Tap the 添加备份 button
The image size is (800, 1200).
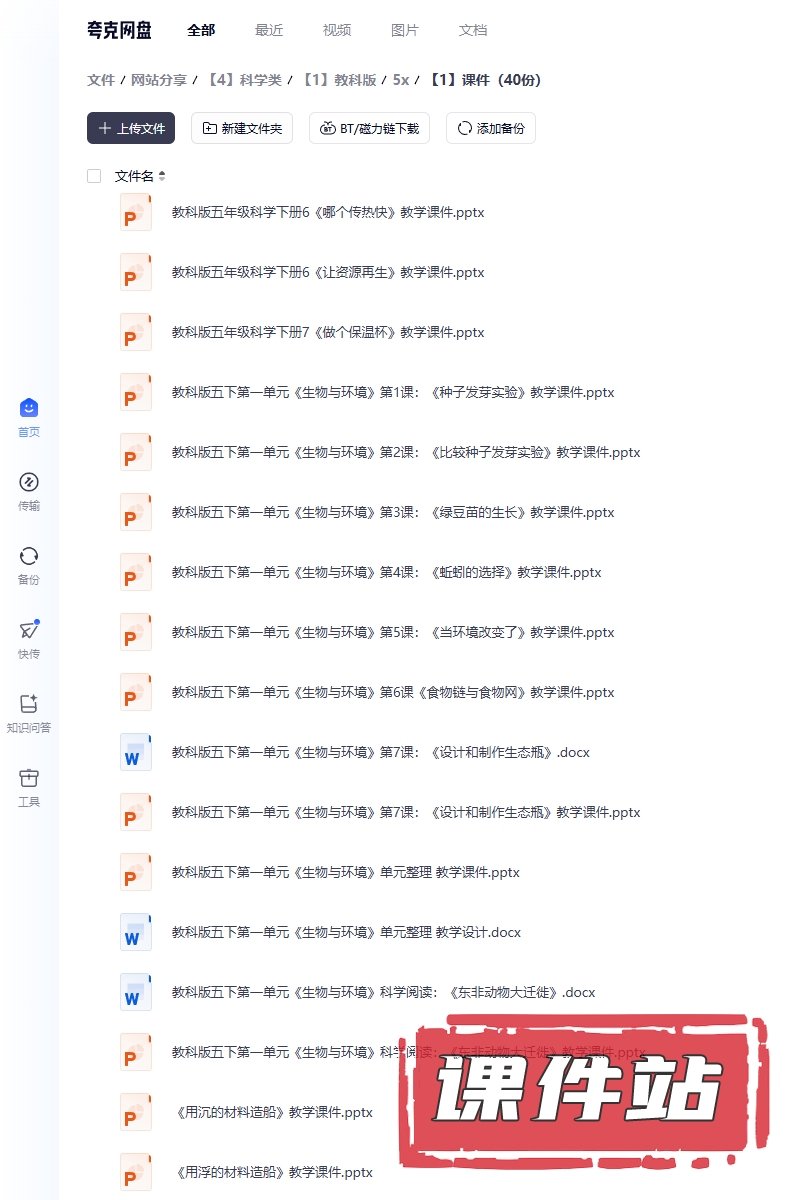click(x=490, y=128)
